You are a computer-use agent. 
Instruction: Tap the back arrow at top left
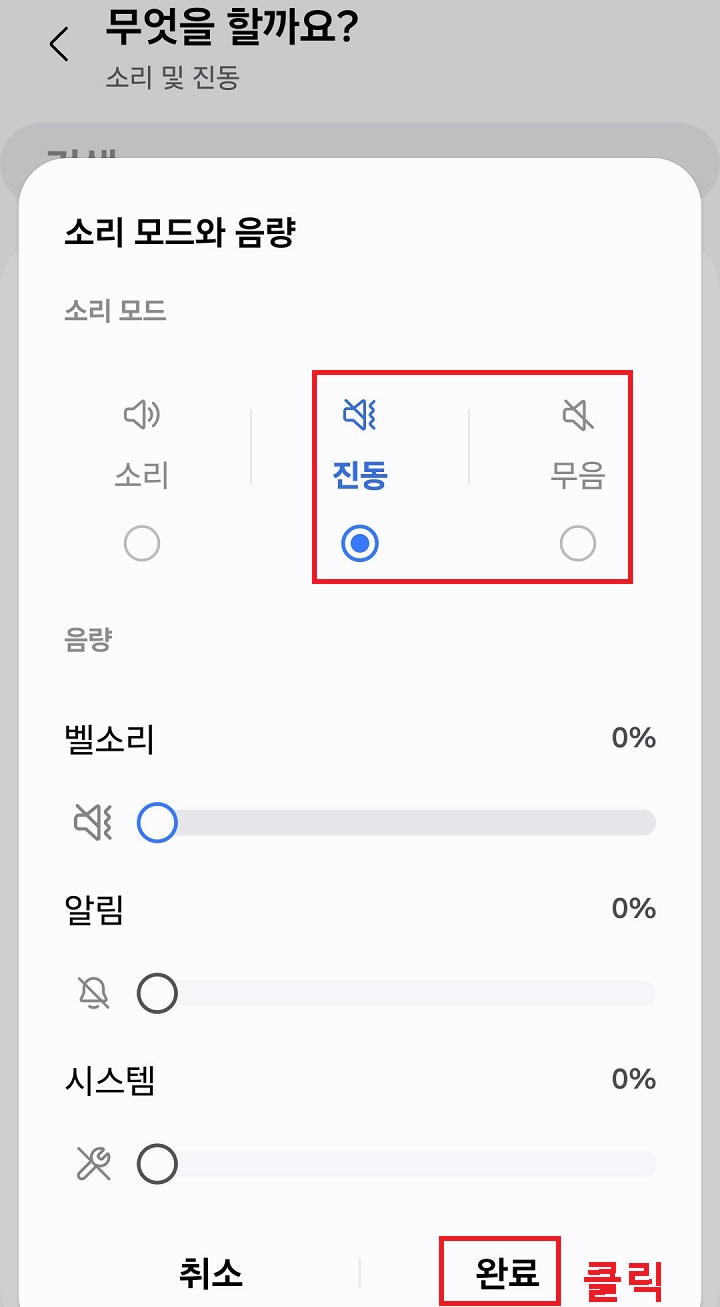coord(57,45)
